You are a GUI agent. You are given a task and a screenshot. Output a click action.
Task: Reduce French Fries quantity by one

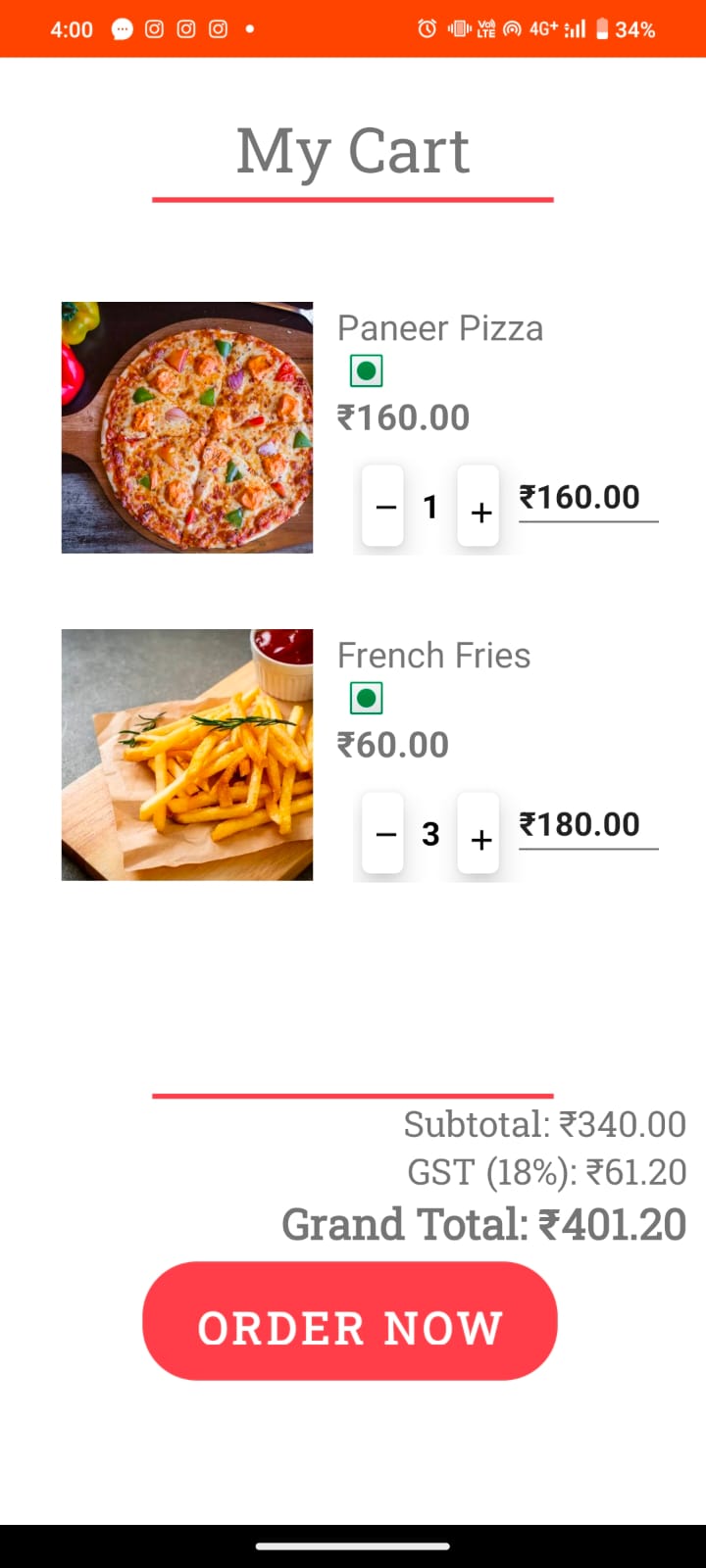point(383,834)
